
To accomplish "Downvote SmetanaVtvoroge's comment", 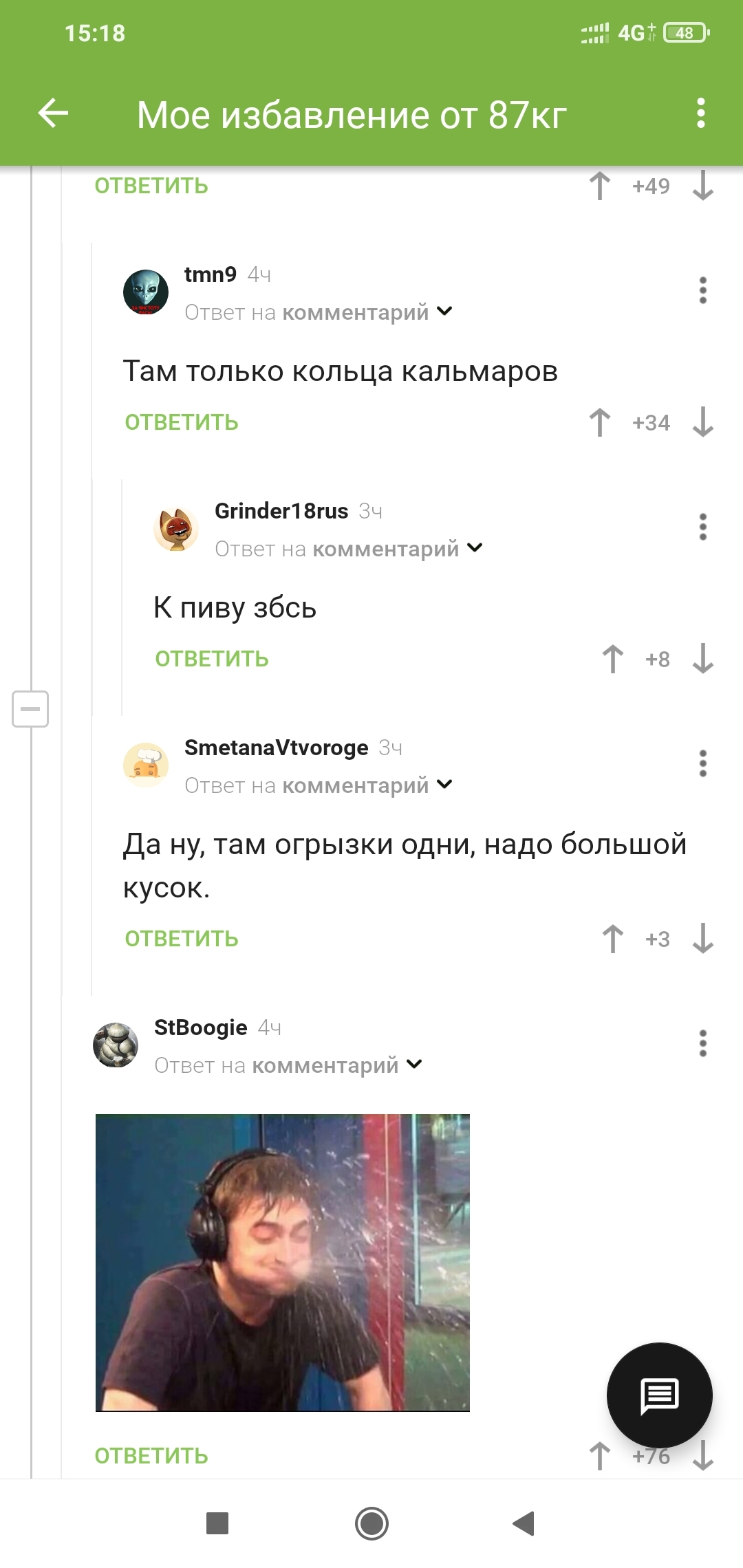I will tap(702, 939).
